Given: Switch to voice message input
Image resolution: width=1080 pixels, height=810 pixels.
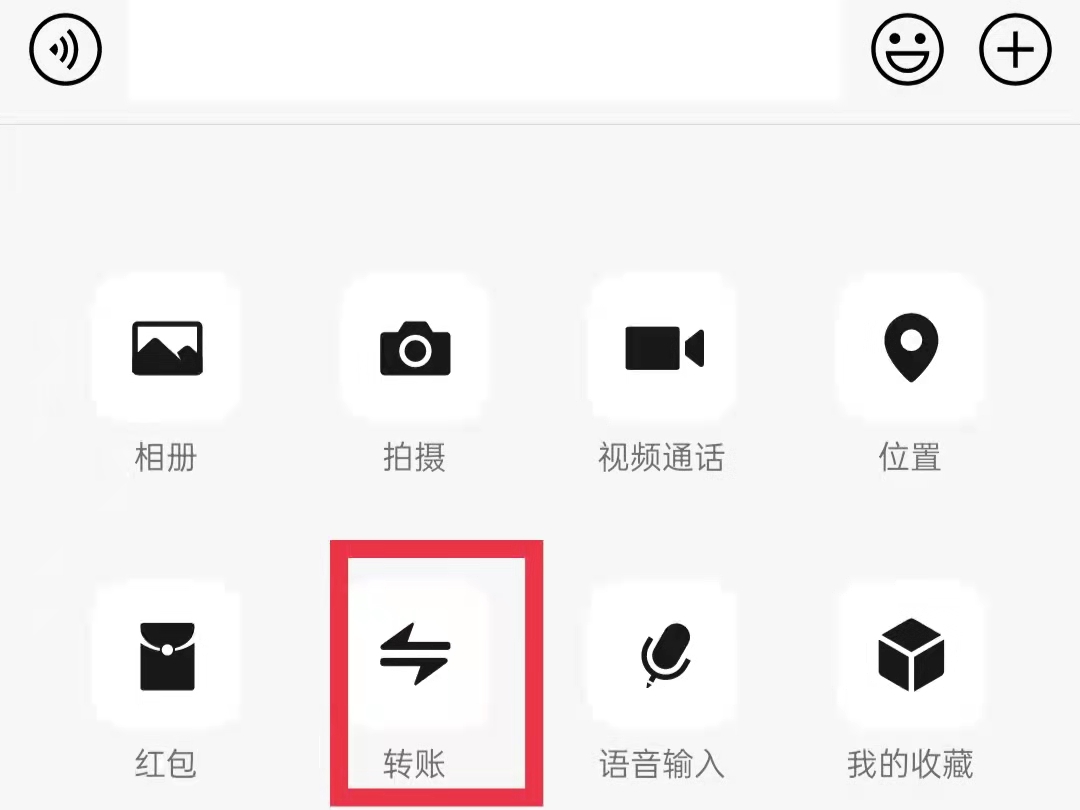Looking at the screenshot, I should click(66, 49).
